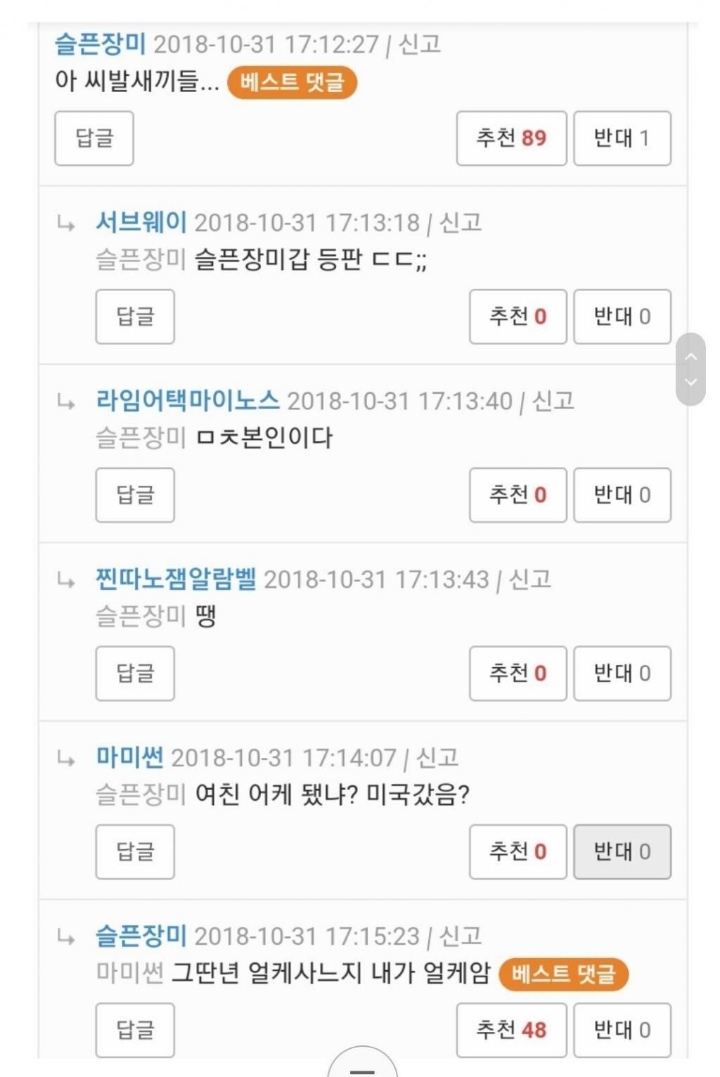The image size is (720, 1077).
Task: Reply to 서브웨이's comment
Action: (x=135, y=317)
